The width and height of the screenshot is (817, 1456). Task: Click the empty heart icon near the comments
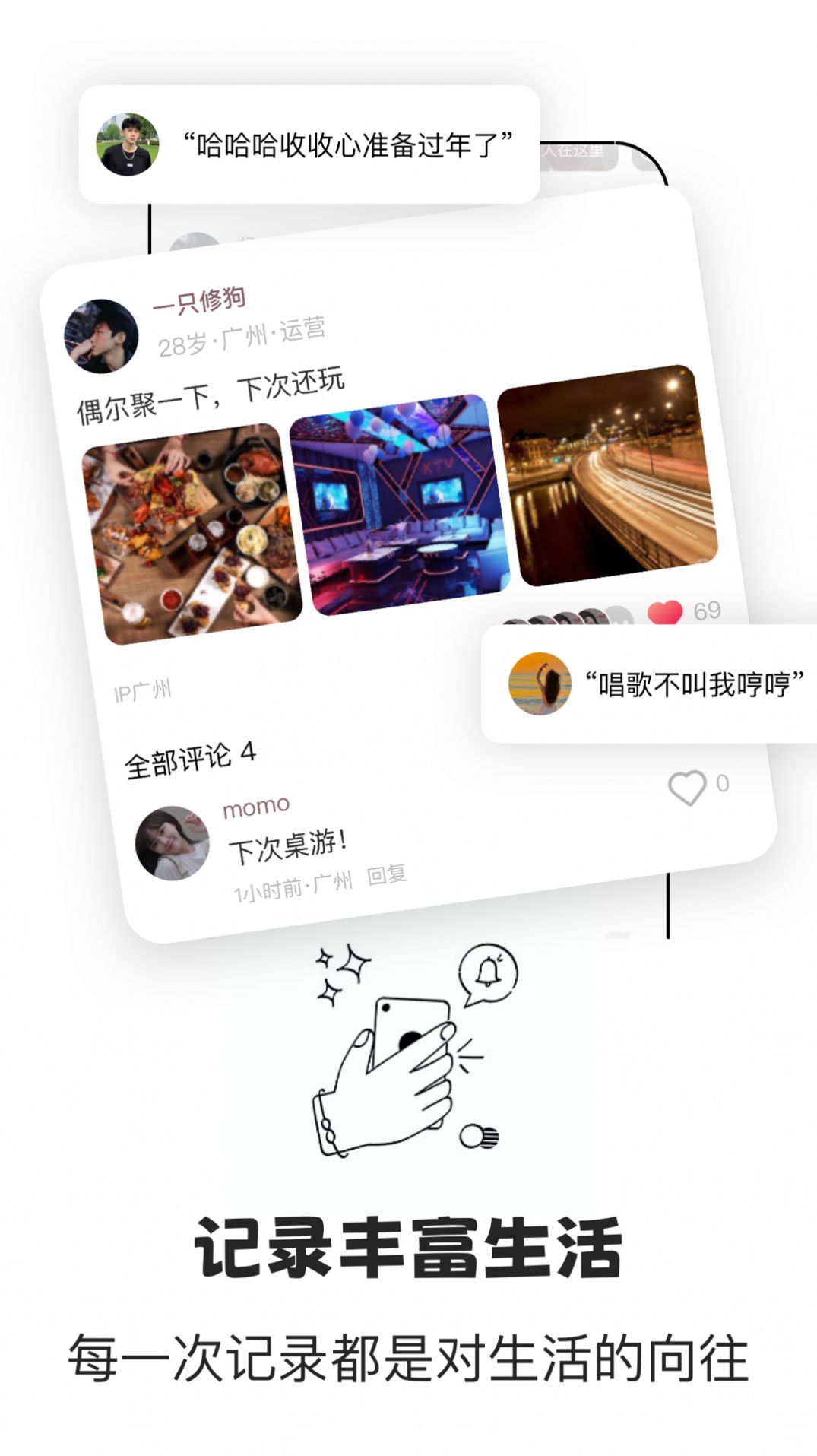pos(688,787)
